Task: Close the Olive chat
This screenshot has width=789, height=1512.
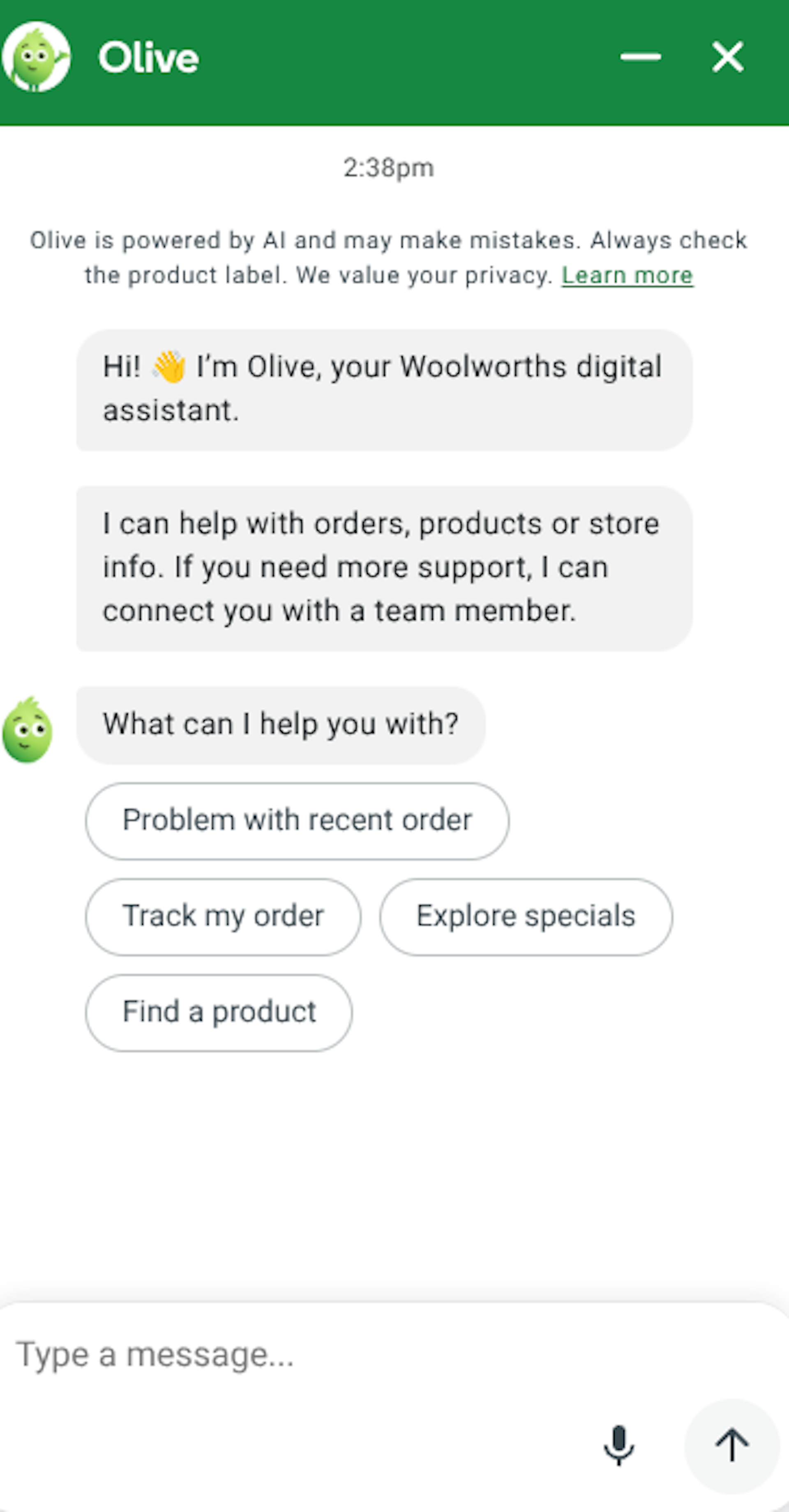Action: (x=727, y=57)
